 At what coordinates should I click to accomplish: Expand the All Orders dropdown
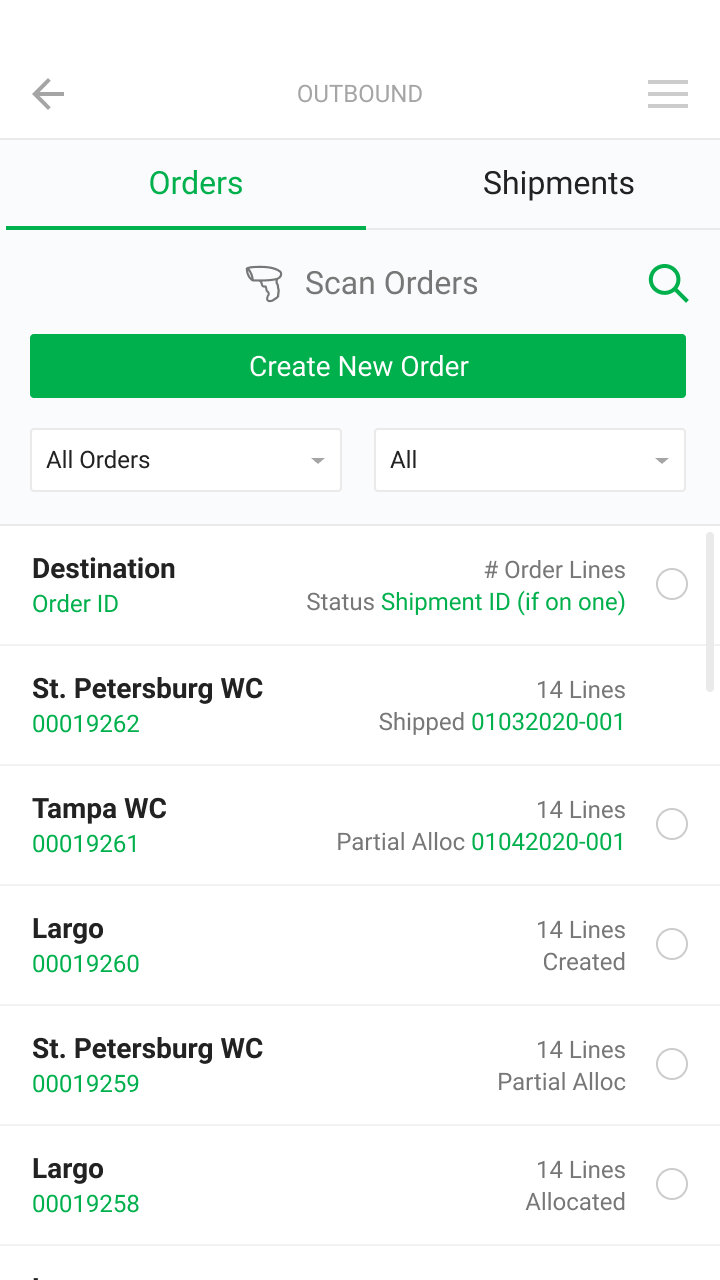point(186,460)
